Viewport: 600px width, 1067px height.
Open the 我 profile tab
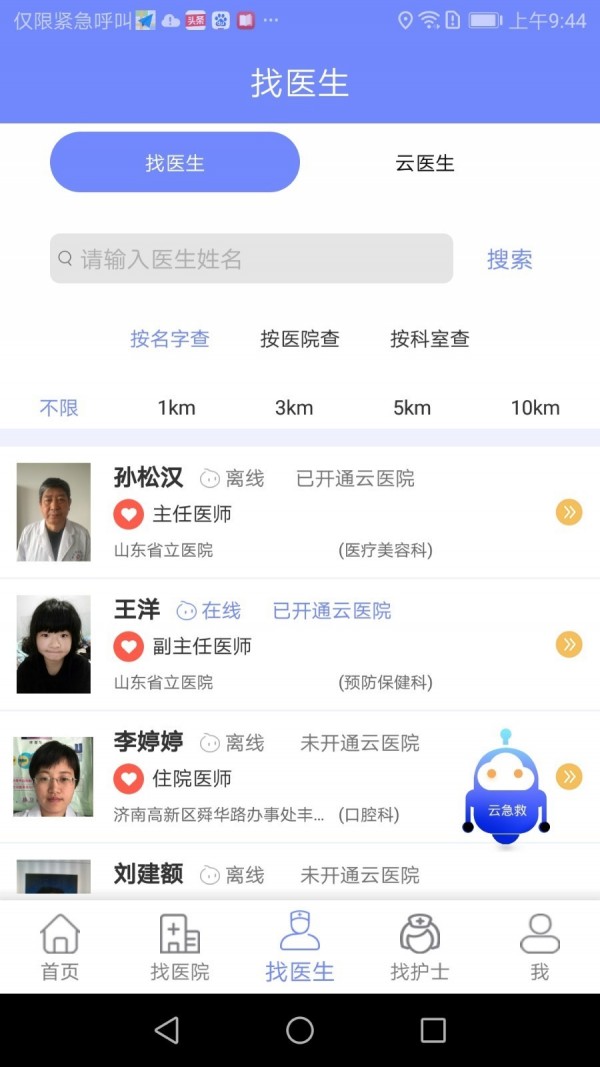coord(540,947)
